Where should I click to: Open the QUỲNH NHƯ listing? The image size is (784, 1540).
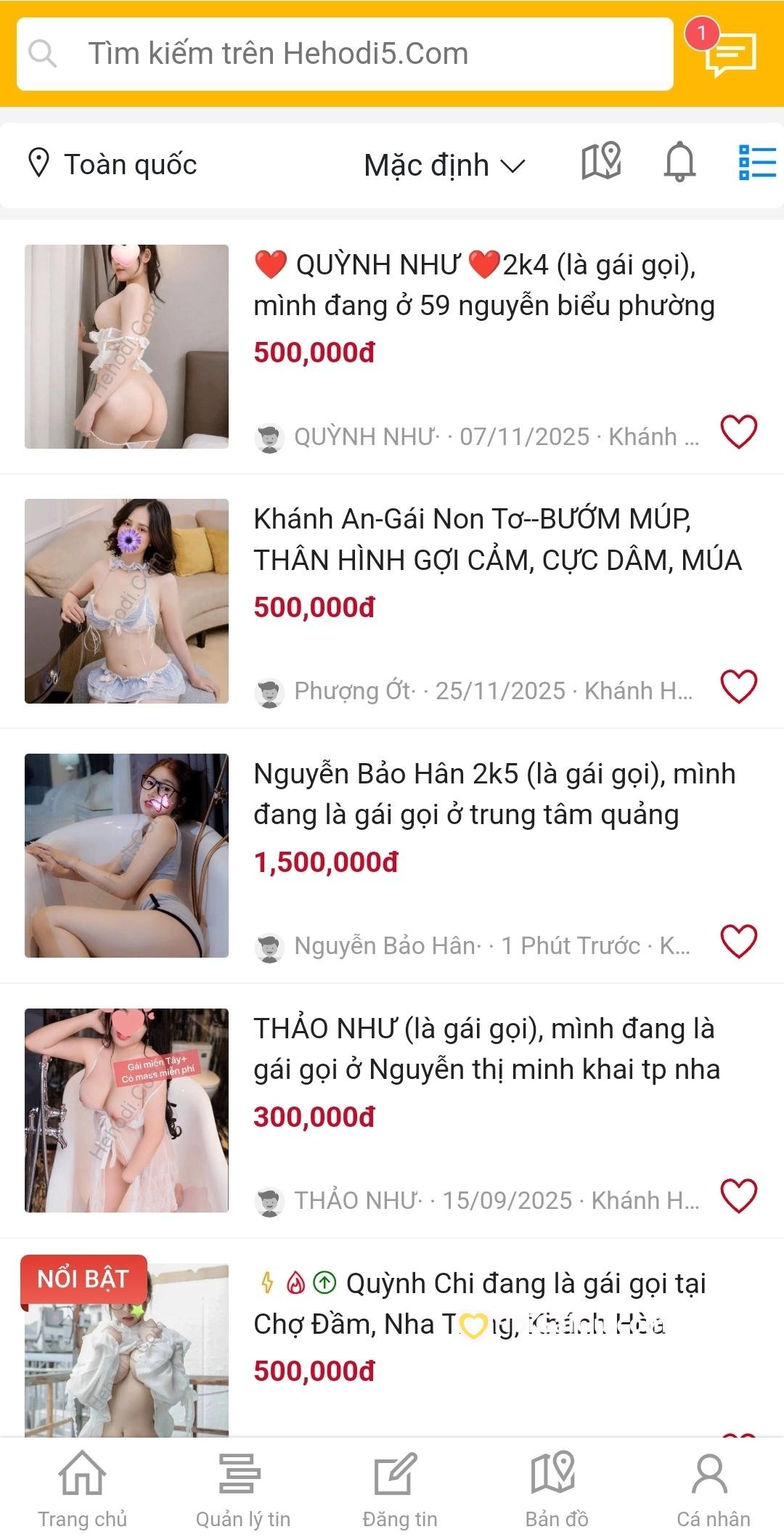[x=483, y=285]
